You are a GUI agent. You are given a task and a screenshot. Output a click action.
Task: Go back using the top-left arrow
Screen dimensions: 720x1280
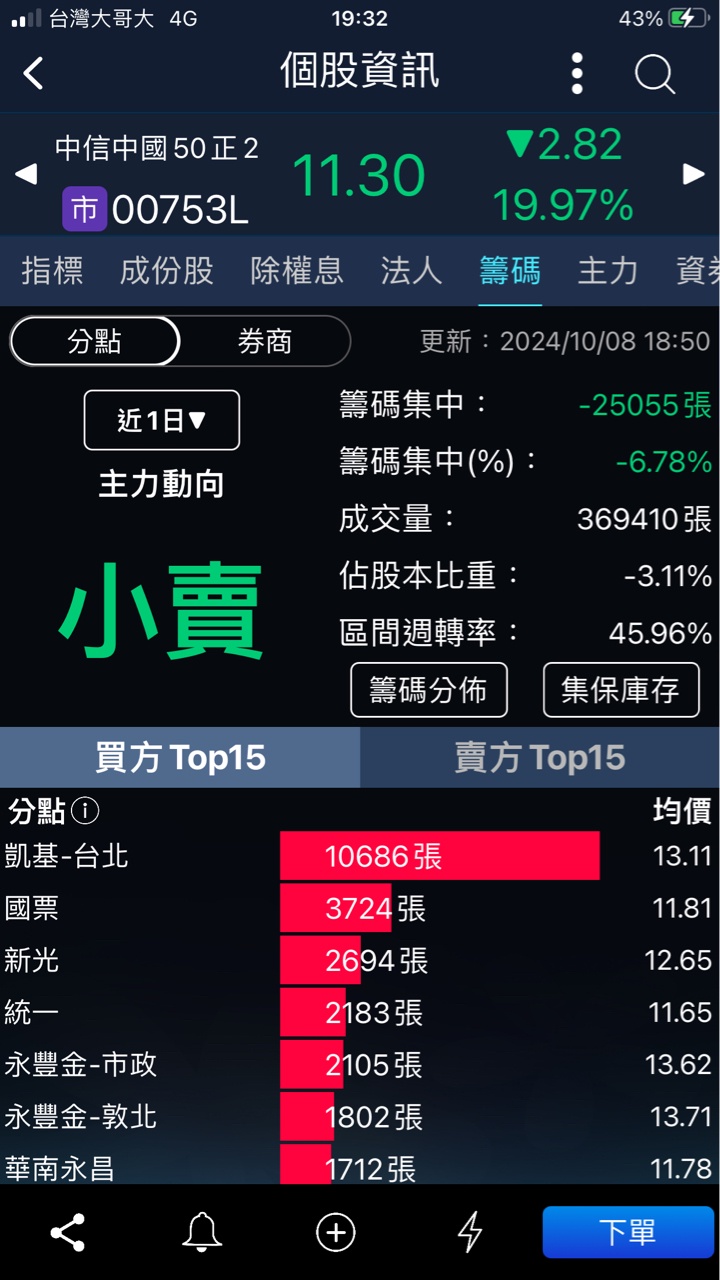coord(34,73)
